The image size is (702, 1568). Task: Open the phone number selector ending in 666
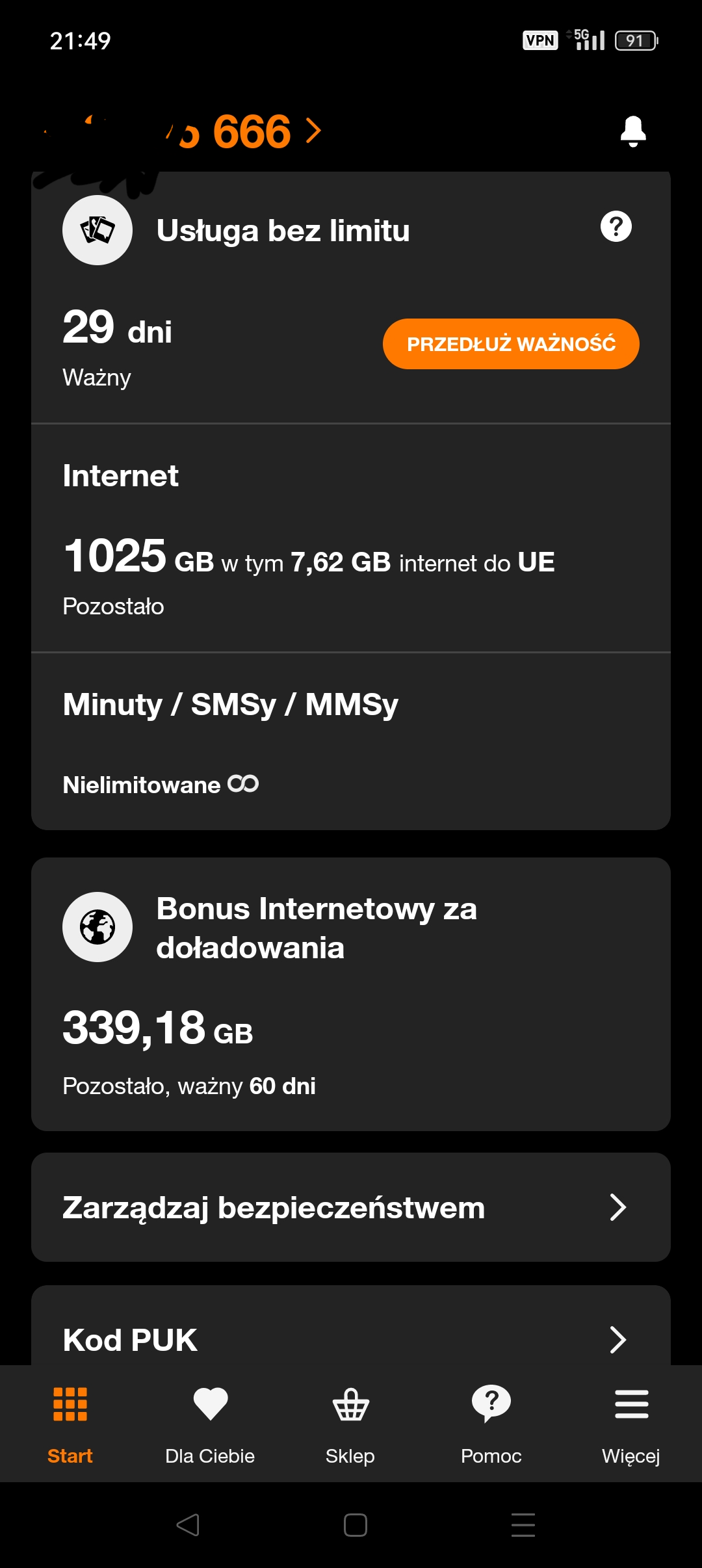point(182,131)
